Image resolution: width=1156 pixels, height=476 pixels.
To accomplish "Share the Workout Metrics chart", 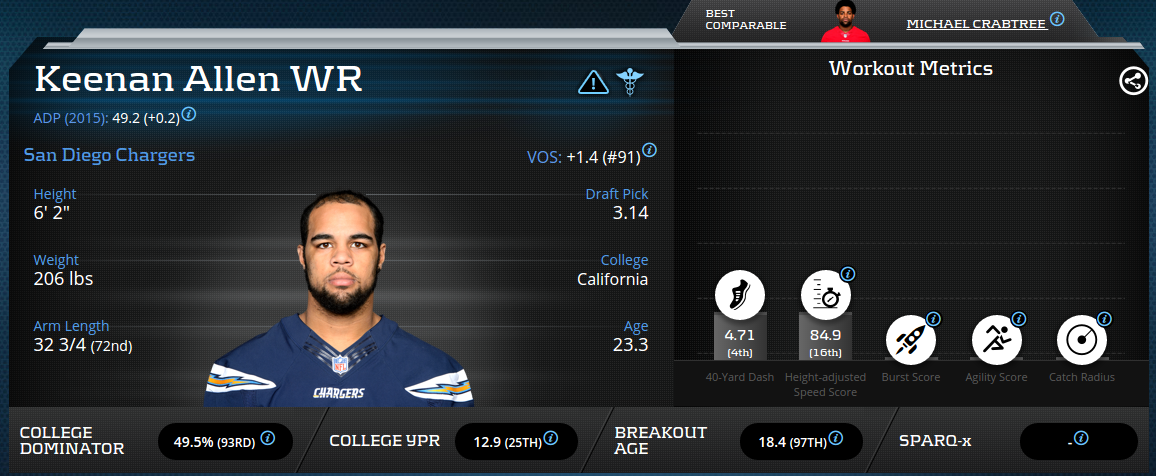I will 1133,82.
